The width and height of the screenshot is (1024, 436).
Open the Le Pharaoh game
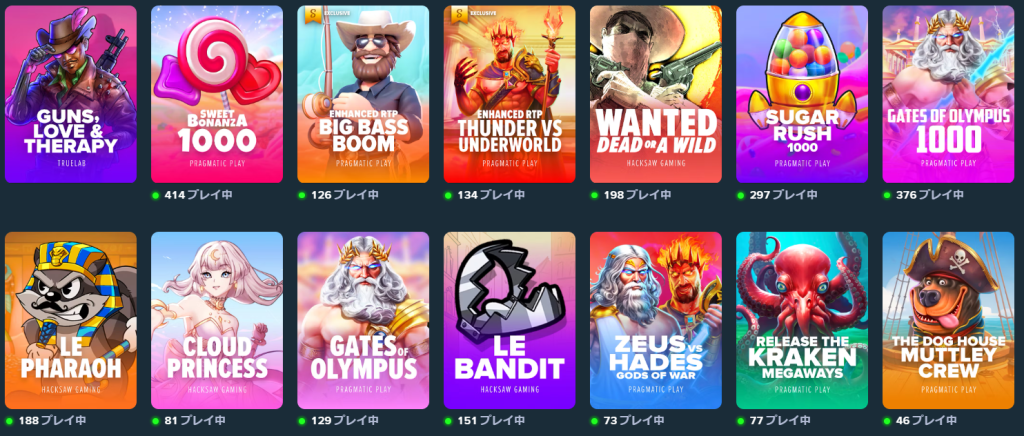[70, 320]
